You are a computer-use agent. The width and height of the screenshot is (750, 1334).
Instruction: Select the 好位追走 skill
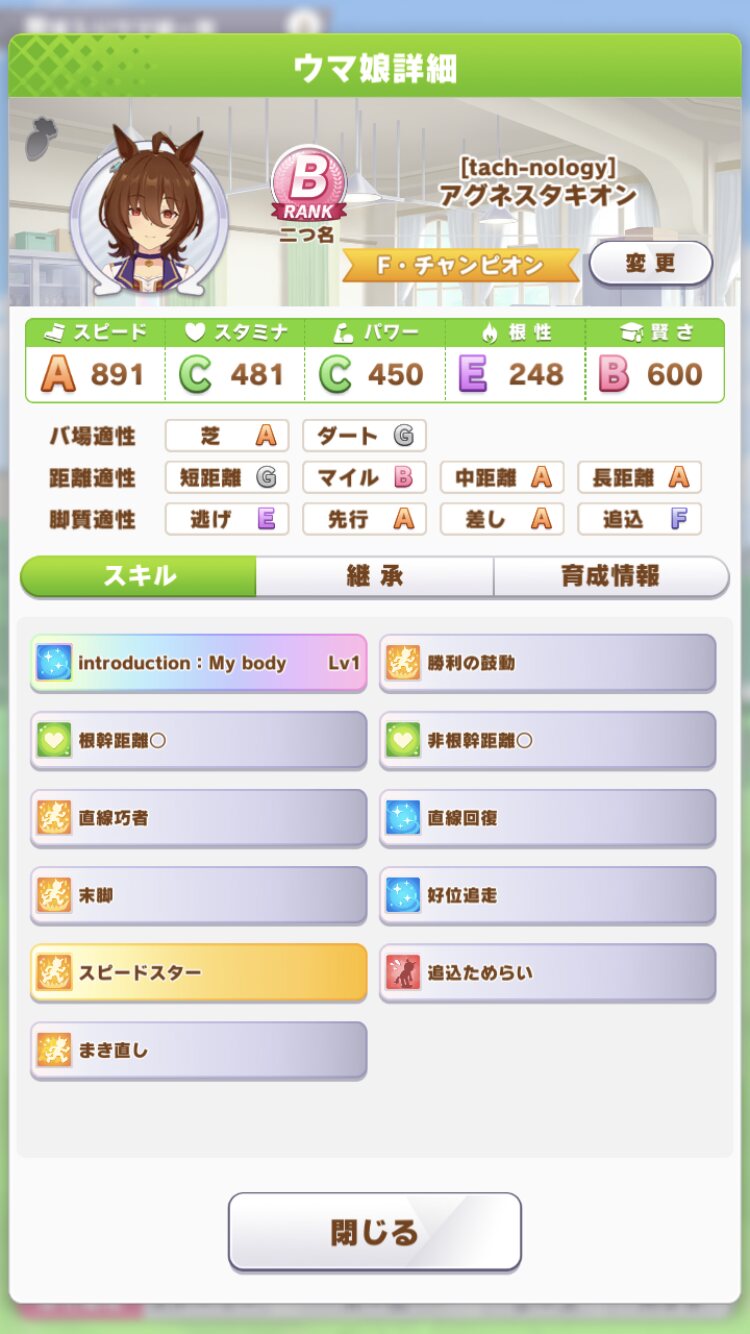547,895
